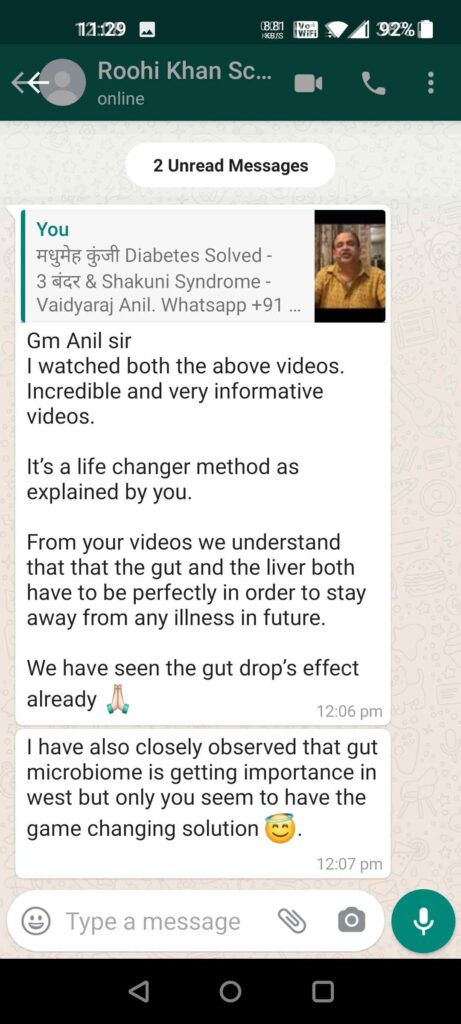
Task: Jump to the quoted Diabetes Solved message
Action: (203, 266)
